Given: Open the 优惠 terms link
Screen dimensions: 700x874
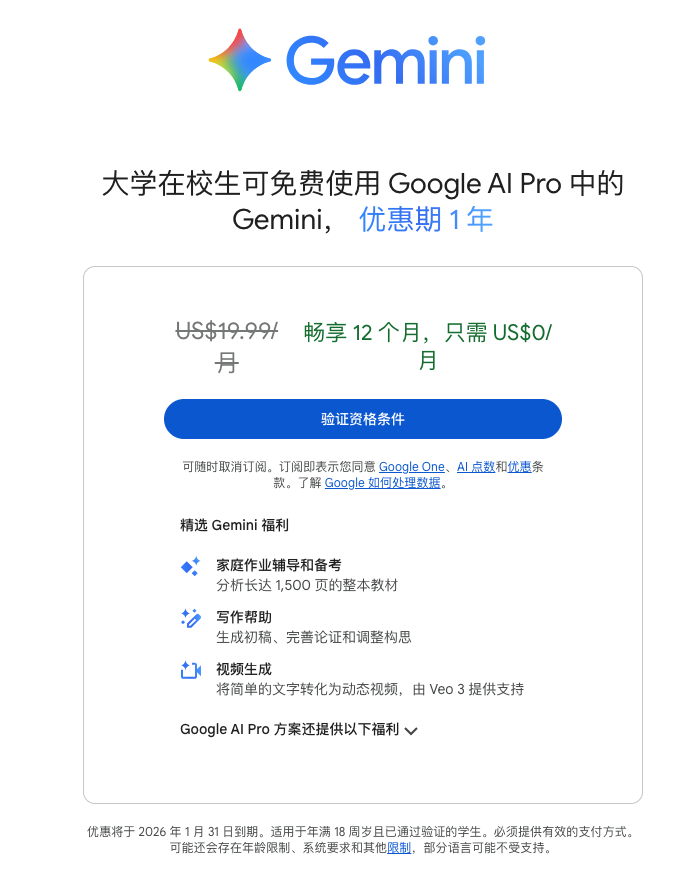Looking at the screenshot, I should coord(519,467).
